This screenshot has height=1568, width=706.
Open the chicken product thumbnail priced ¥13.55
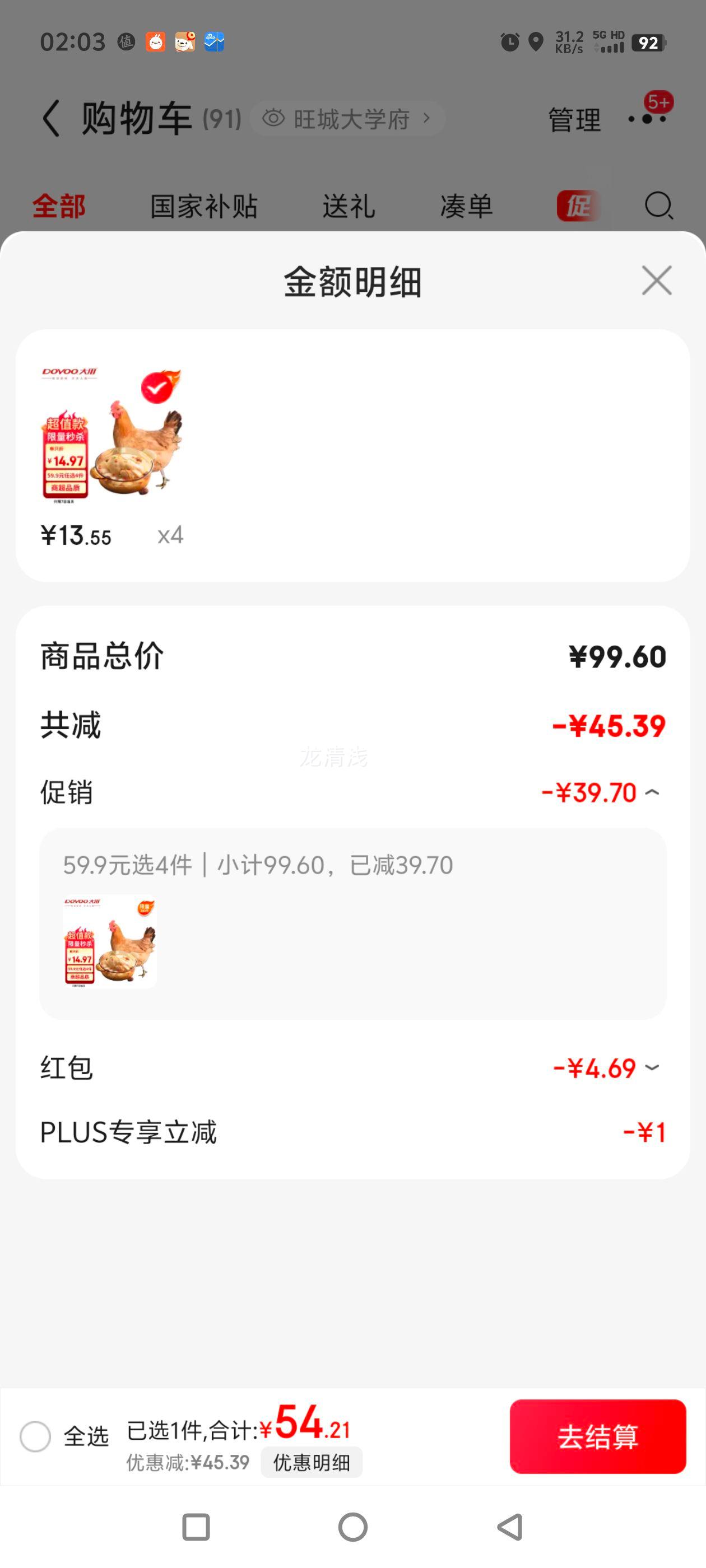coord(112,435)
